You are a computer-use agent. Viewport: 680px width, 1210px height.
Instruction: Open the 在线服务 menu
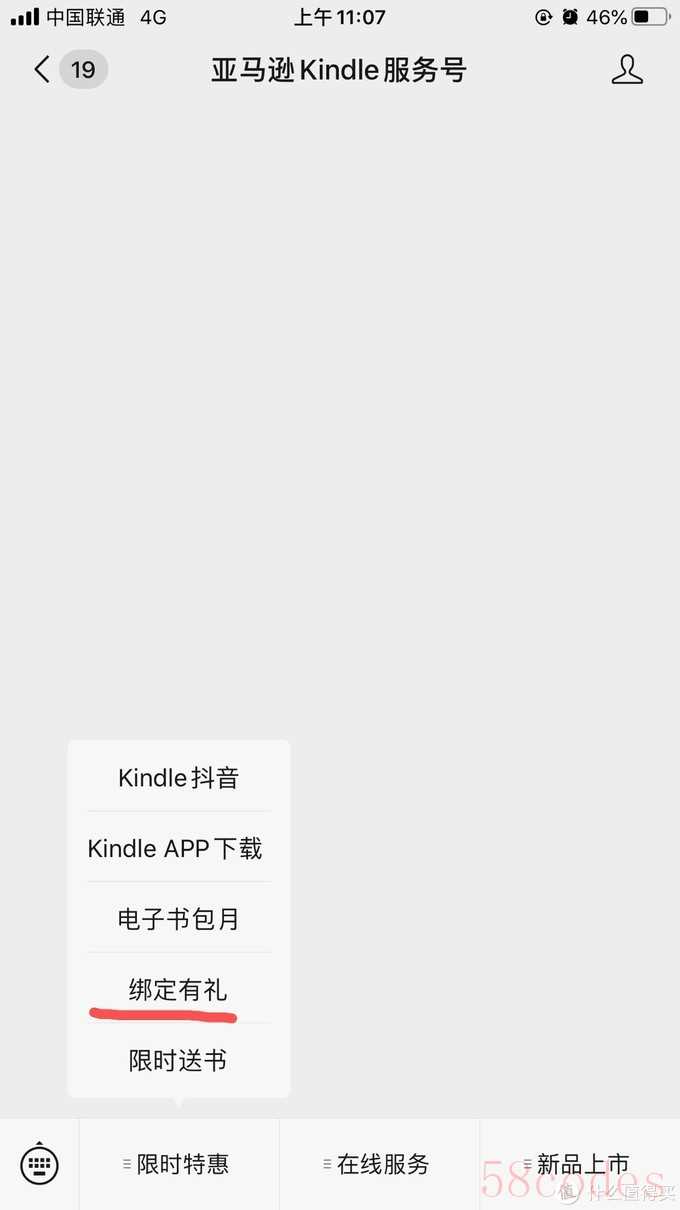380,1164
